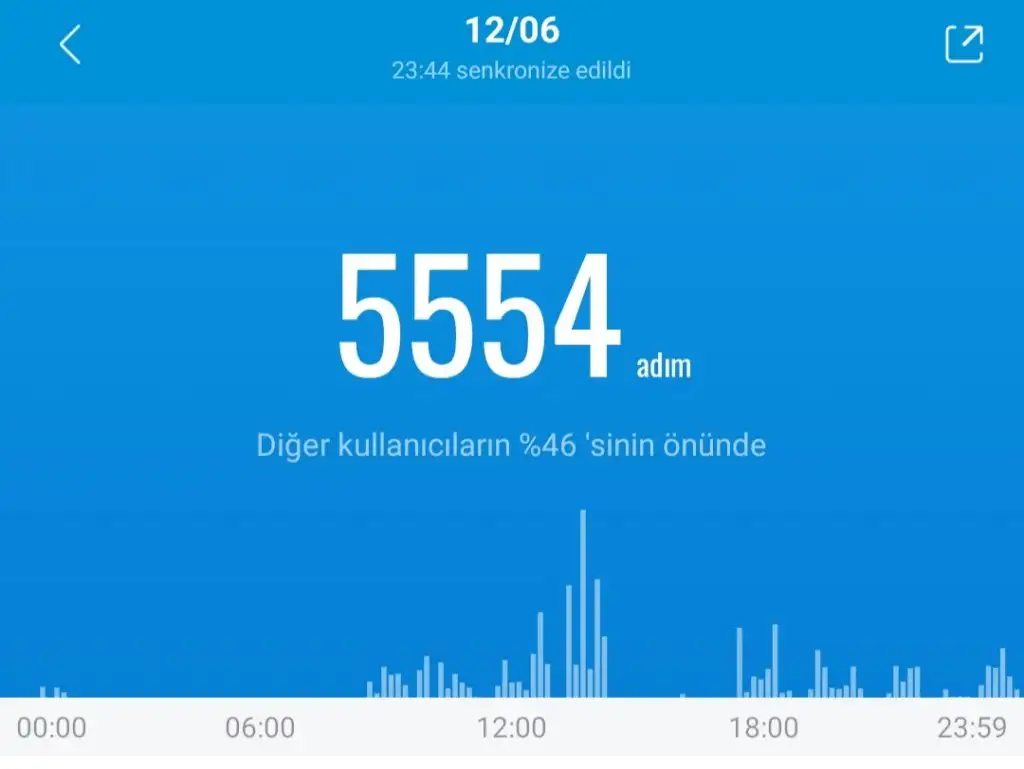Share the 12/06 step summary
This screenshot has height=769, width=1024.
(x=964, y=44)
